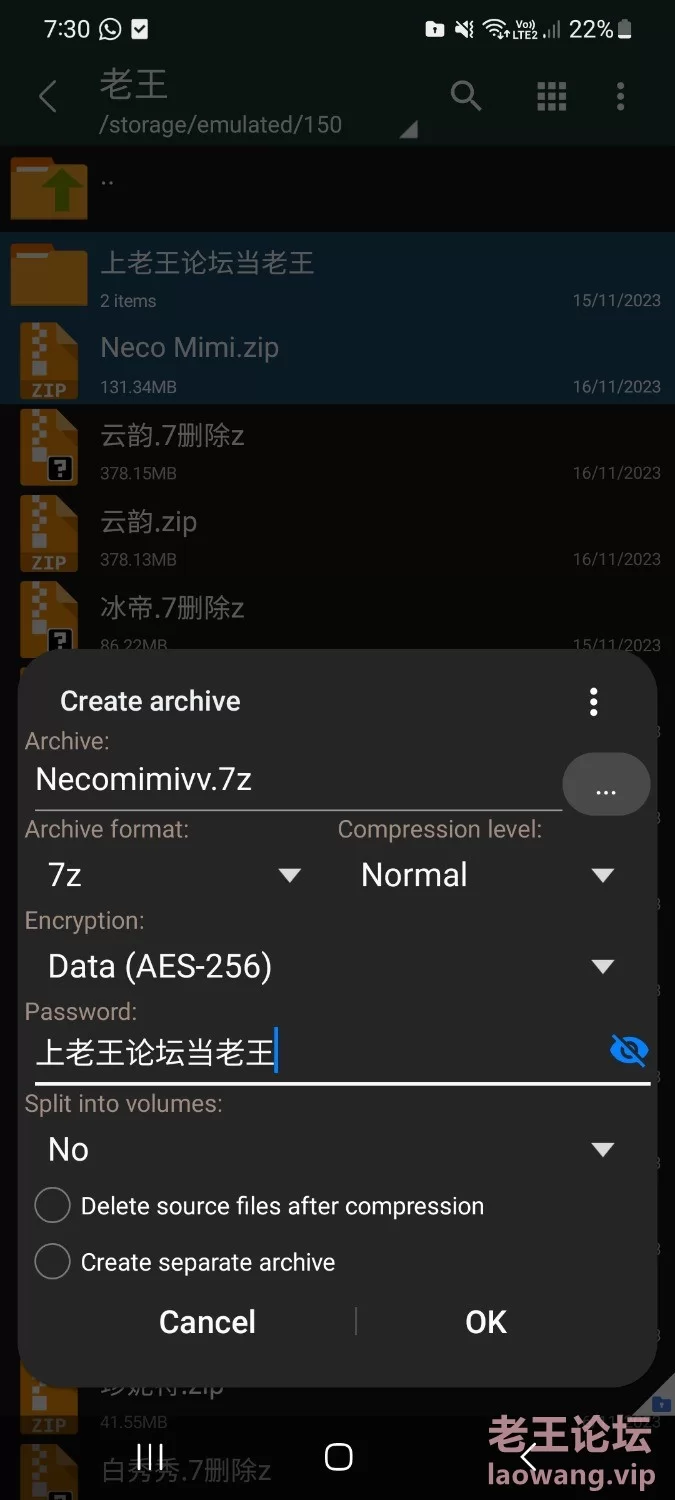Tap the Password input field
The width and height of the screenshot is (675, 1500).
point(310,1052)
